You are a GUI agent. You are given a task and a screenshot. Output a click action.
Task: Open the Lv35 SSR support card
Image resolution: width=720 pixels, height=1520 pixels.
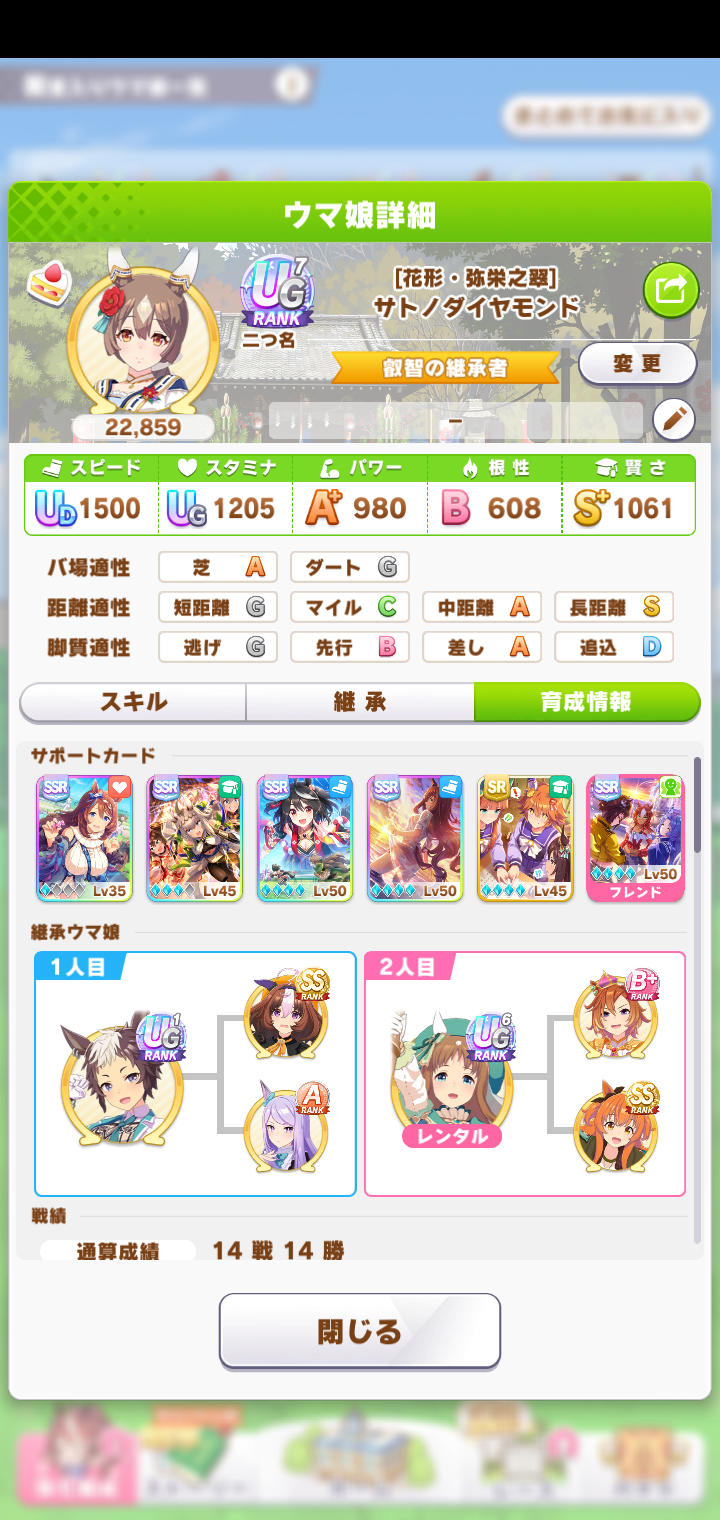coord(85,838)
